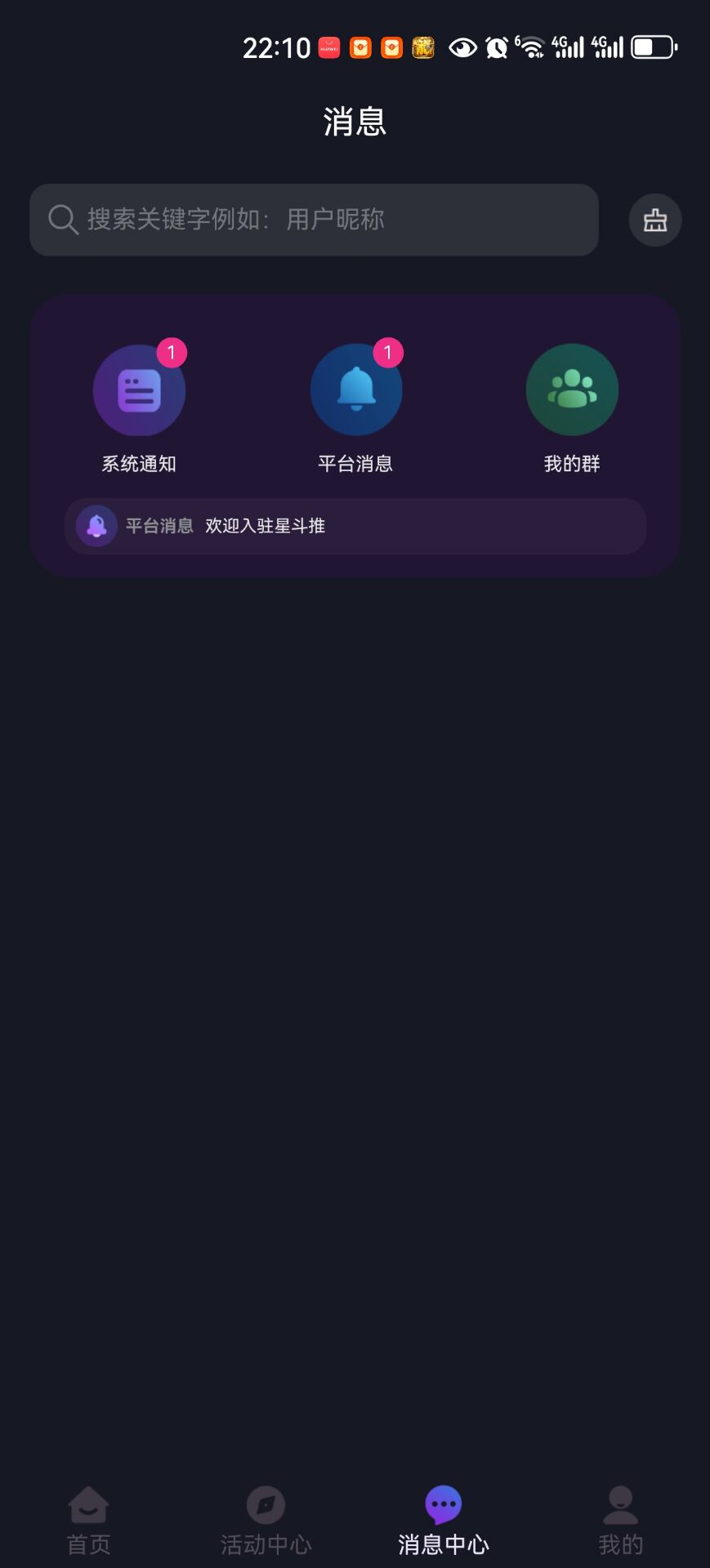The height and width of the screenshot is (1568, 710).
Task: Click the 平台消息 label under bell icon
Action: [356, 464]
